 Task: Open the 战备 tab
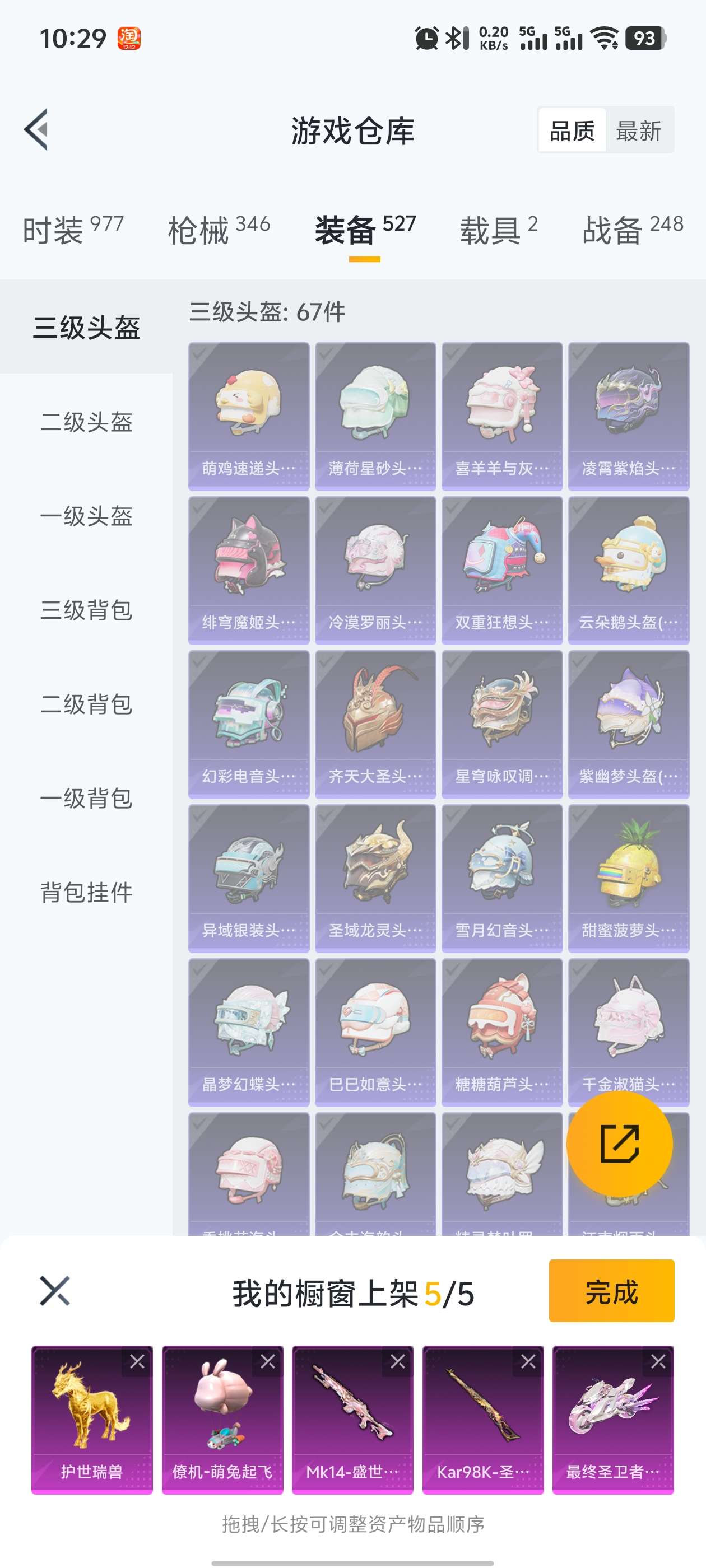(631, 230)
